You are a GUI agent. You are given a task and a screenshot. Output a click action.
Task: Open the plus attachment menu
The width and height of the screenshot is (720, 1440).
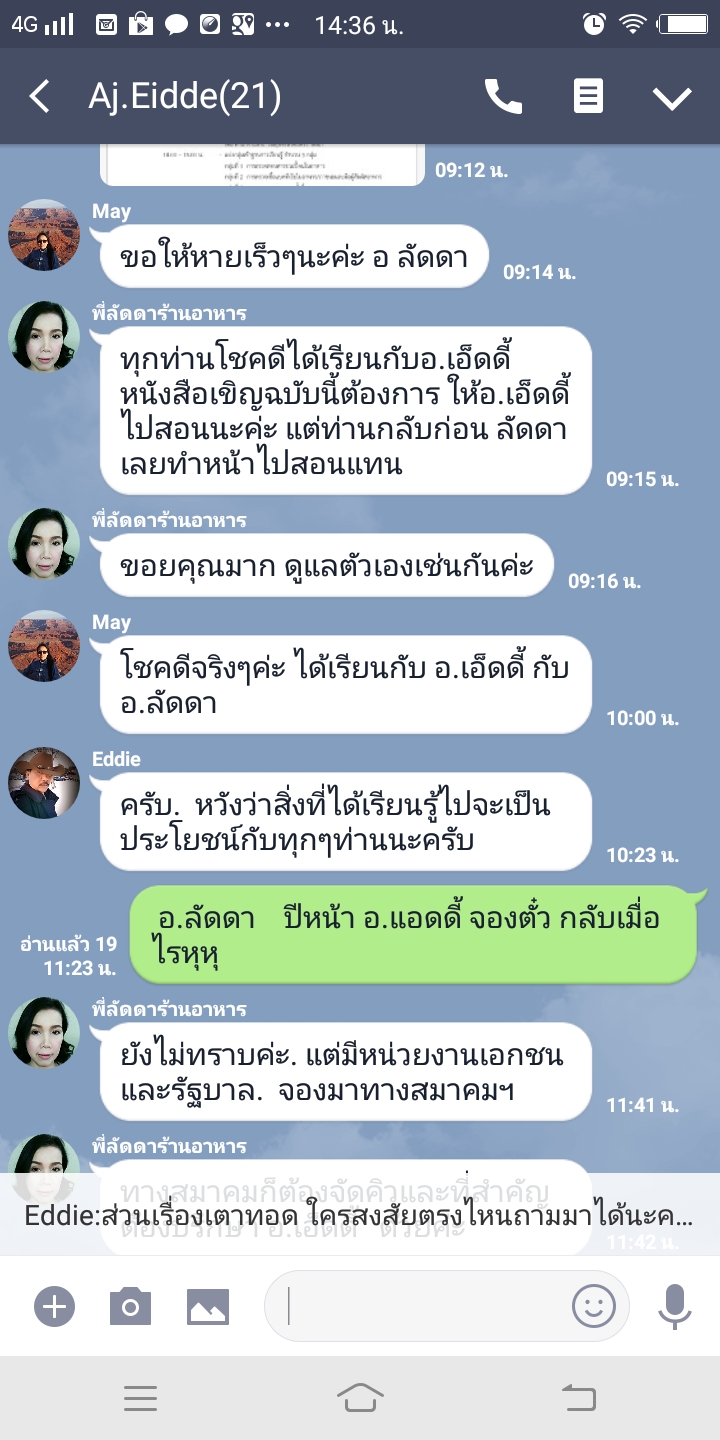click(x=54, y=1306)
